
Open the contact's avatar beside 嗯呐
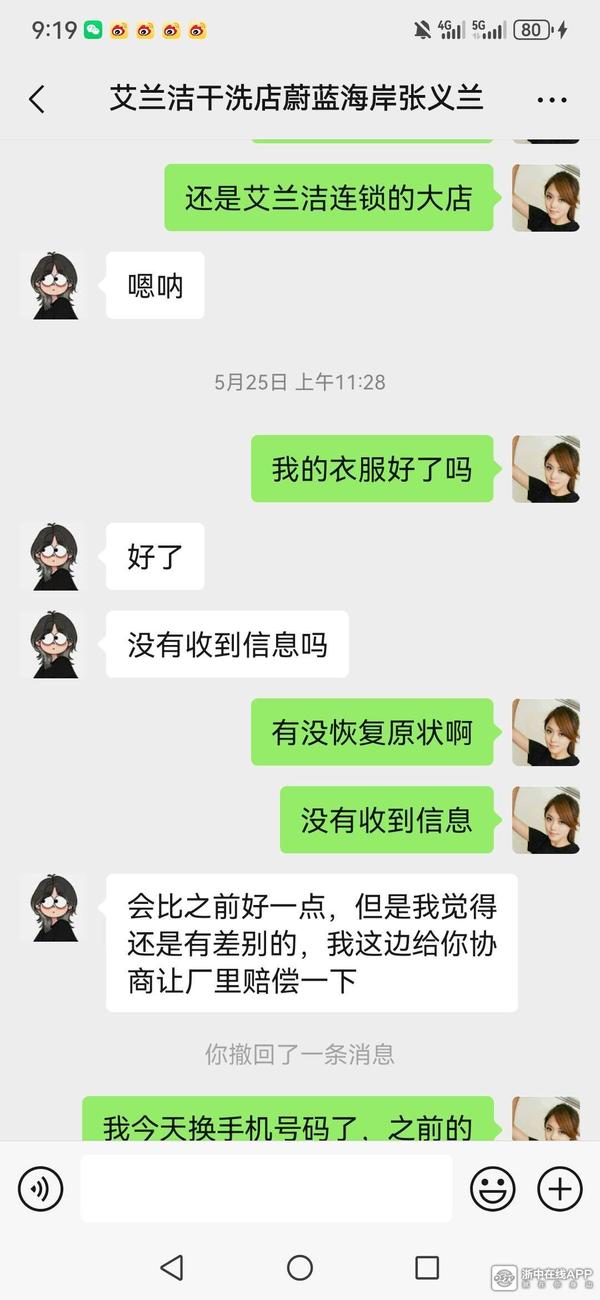(x=54, y=286)
